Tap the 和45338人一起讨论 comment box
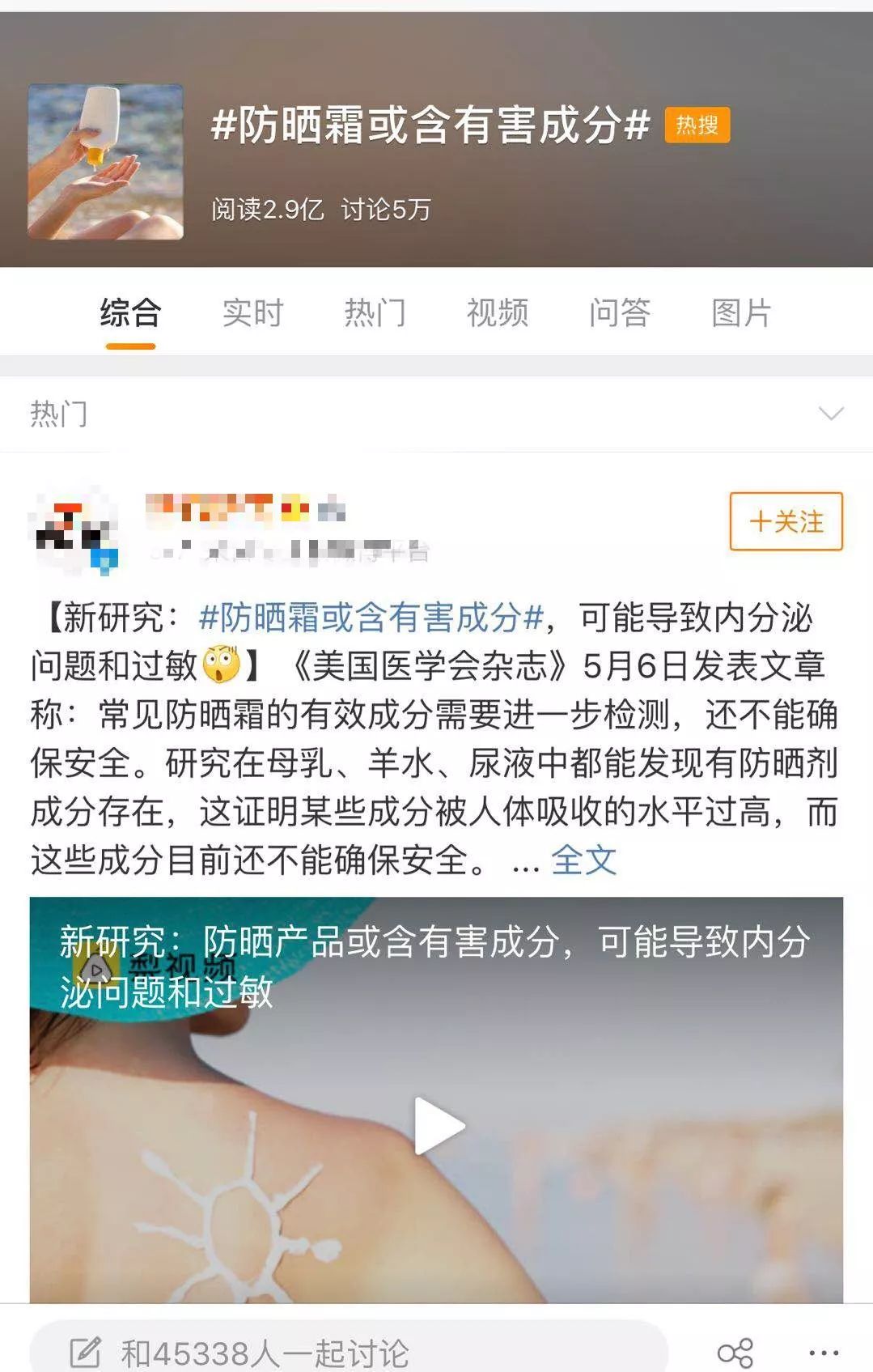 click(348, 1352)
